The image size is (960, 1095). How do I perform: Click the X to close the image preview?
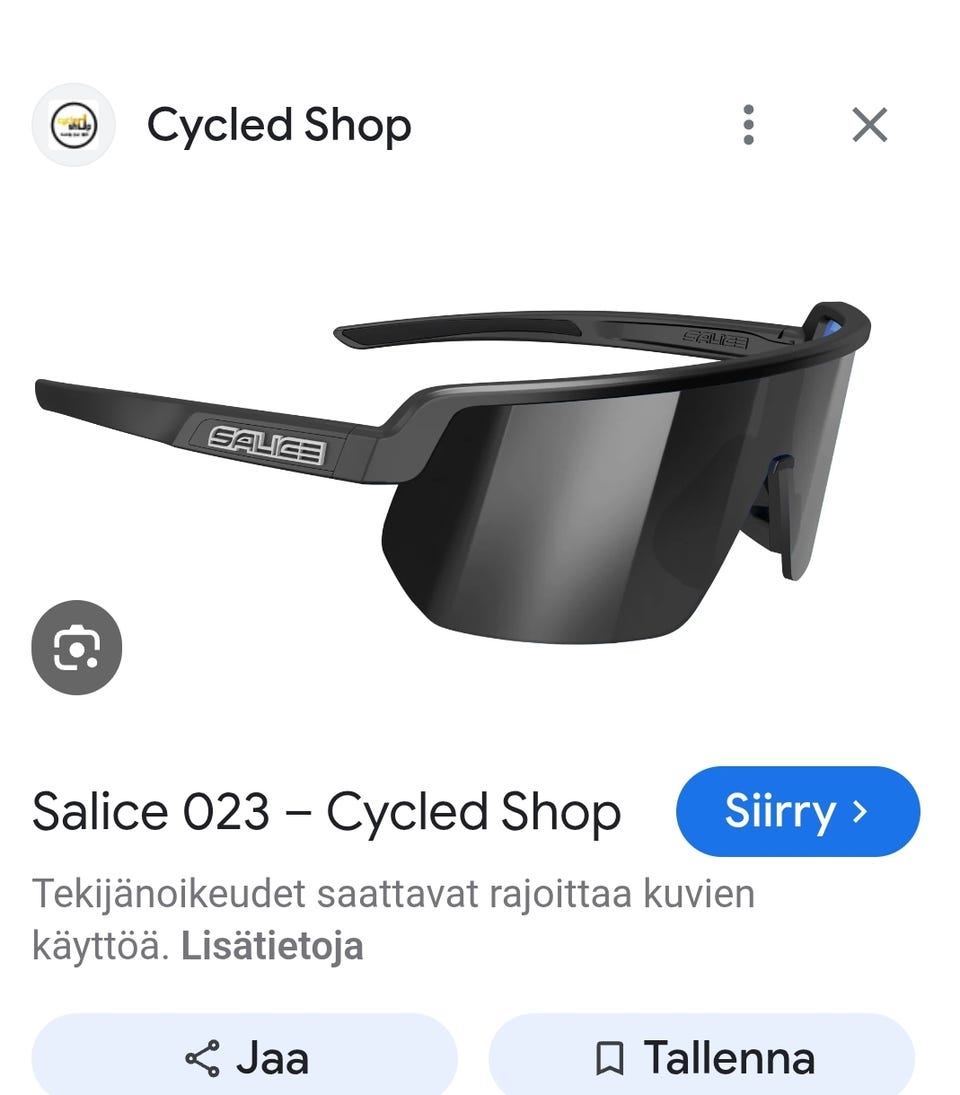click(869, 124)
